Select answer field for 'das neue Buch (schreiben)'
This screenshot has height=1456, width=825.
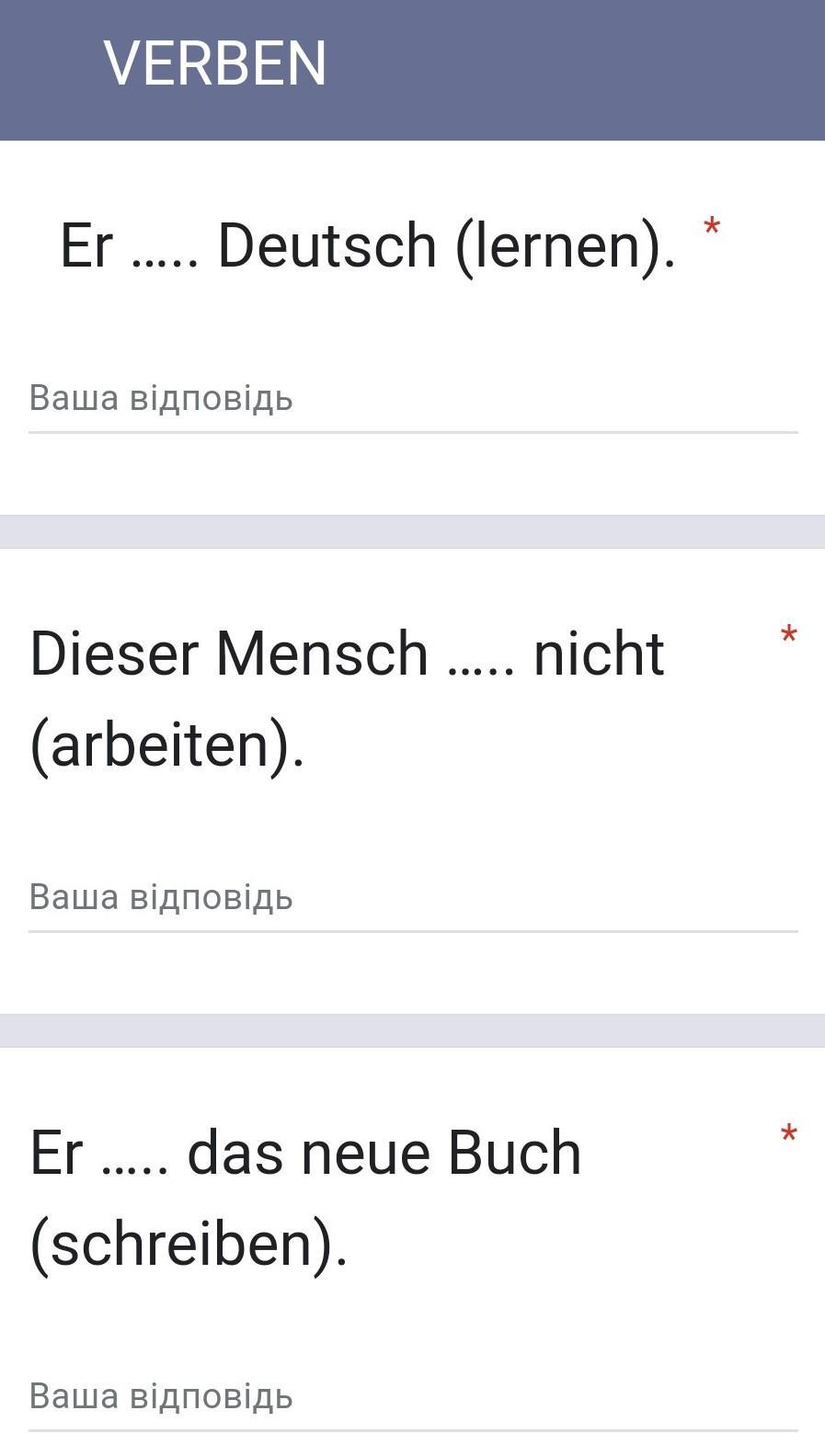coord(412,1397)
